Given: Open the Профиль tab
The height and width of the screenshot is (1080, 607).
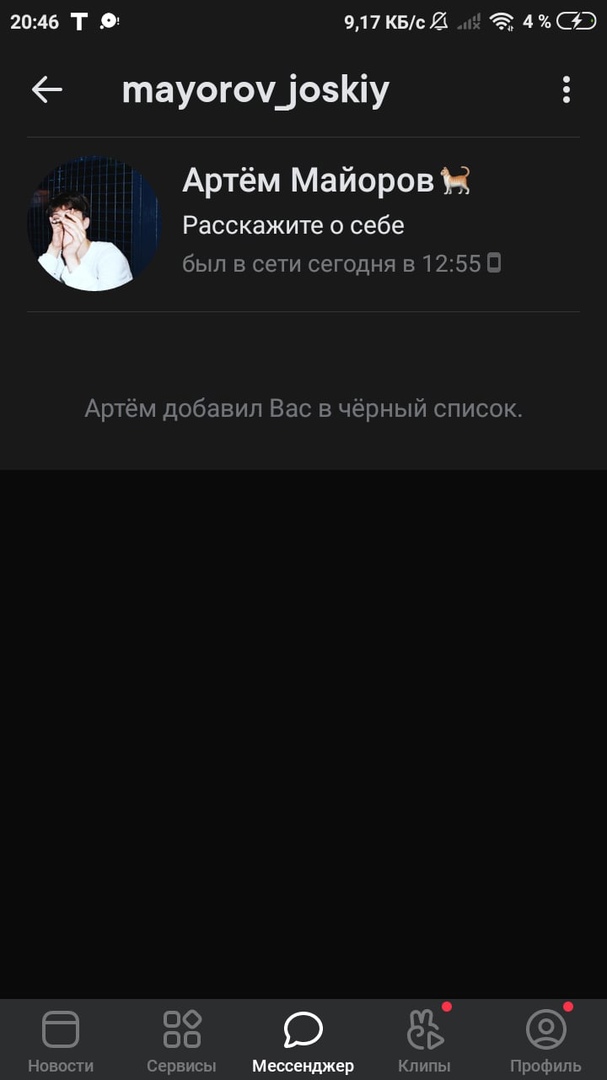Looking at the screenshot, I should point(545,1040).
